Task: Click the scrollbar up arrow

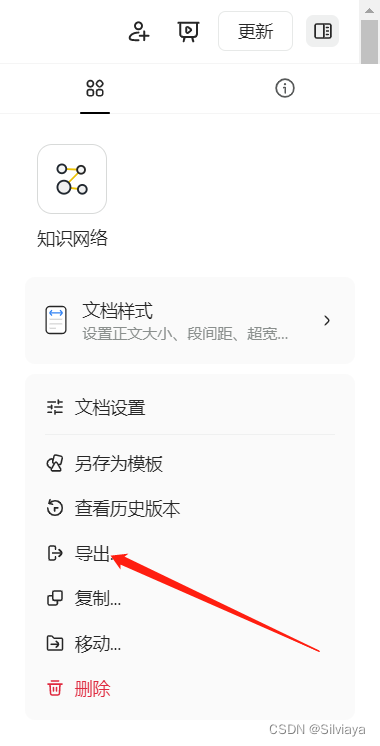Action: [370, 10]
